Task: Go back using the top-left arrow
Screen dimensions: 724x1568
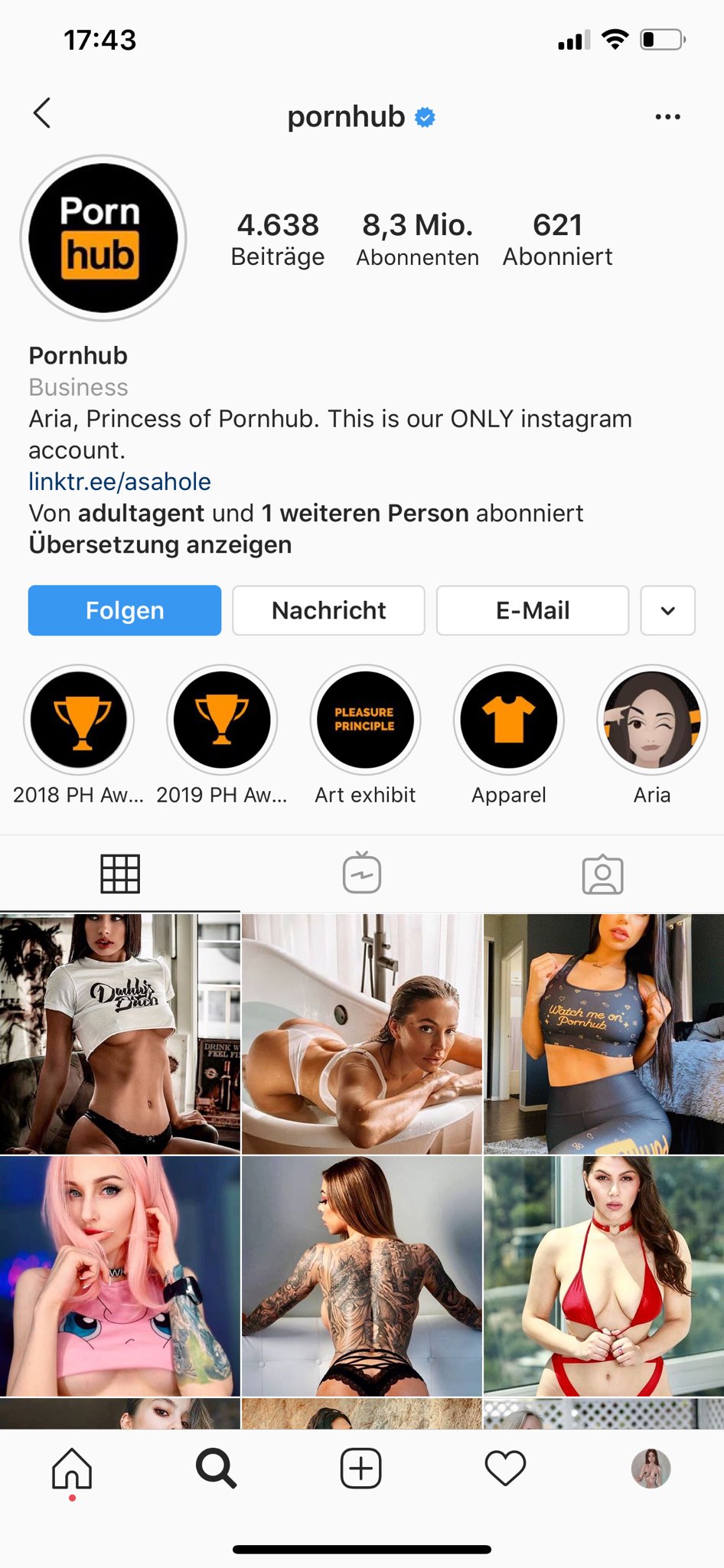Action: click(x=43, y=113)
